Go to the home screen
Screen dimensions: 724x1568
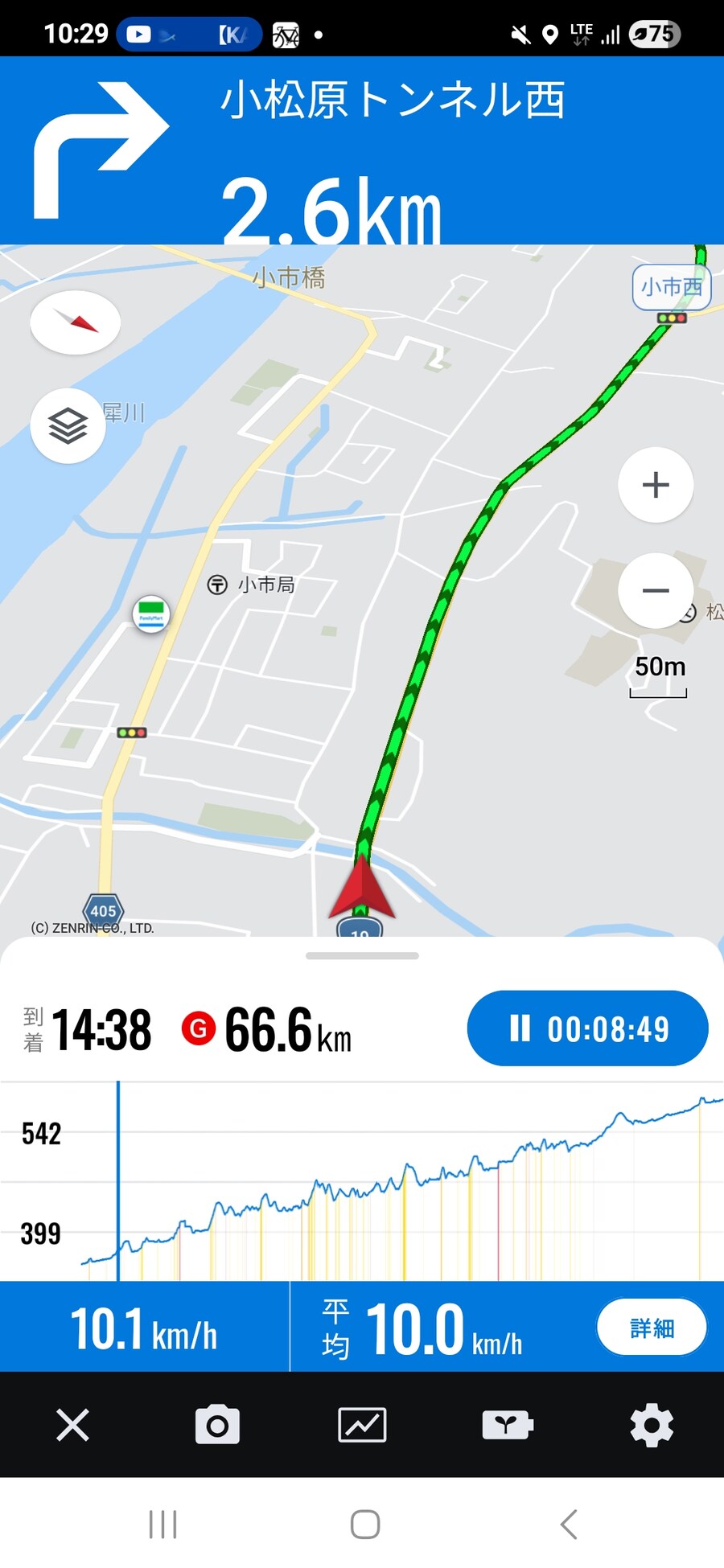[365, 1524]
